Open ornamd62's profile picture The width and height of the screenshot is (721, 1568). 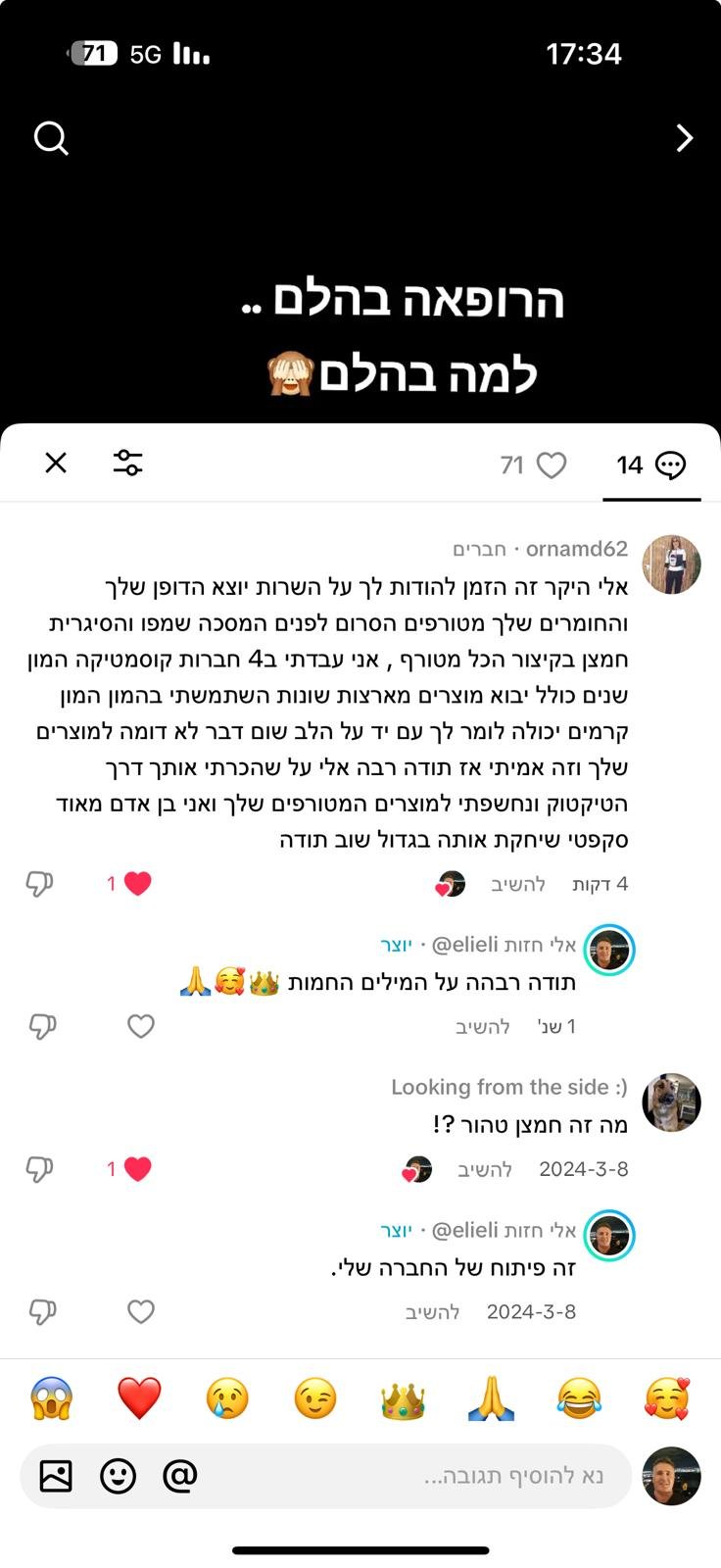[671, 564]
